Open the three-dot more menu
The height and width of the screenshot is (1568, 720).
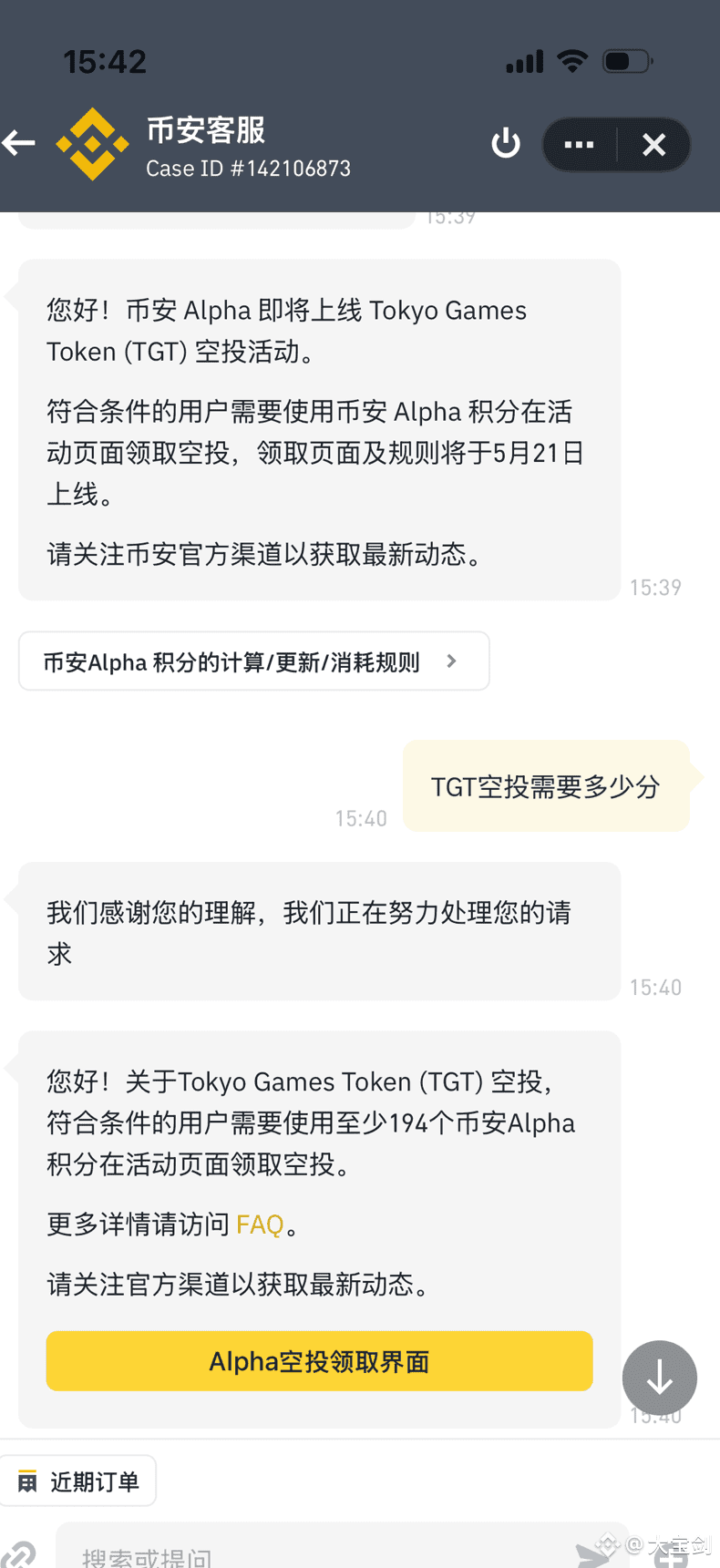pyautogui.click(x=579, y=144)
